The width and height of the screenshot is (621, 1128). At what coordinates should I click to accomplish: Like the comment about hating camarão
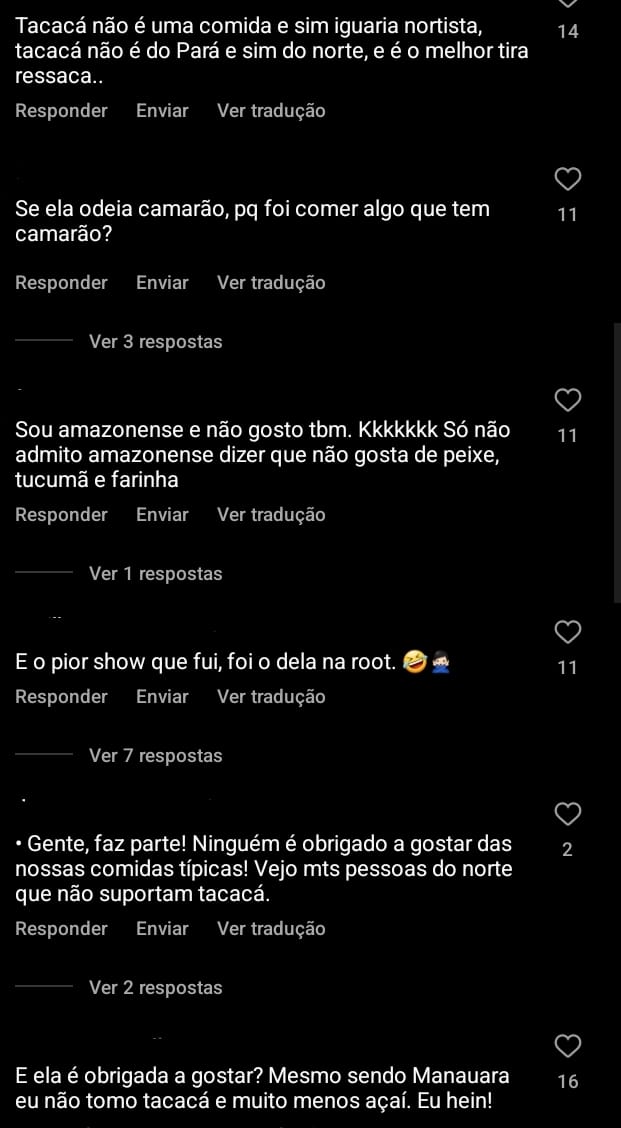567,180
